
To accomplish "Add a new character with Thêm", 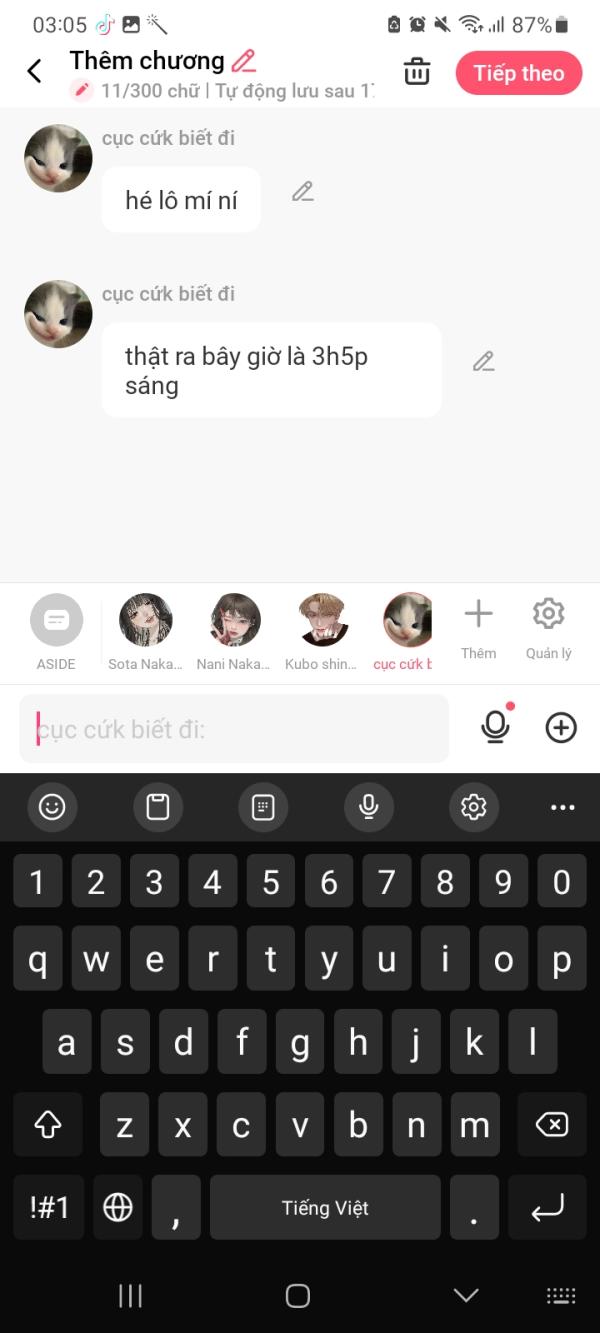I will [x=479, y=630].
